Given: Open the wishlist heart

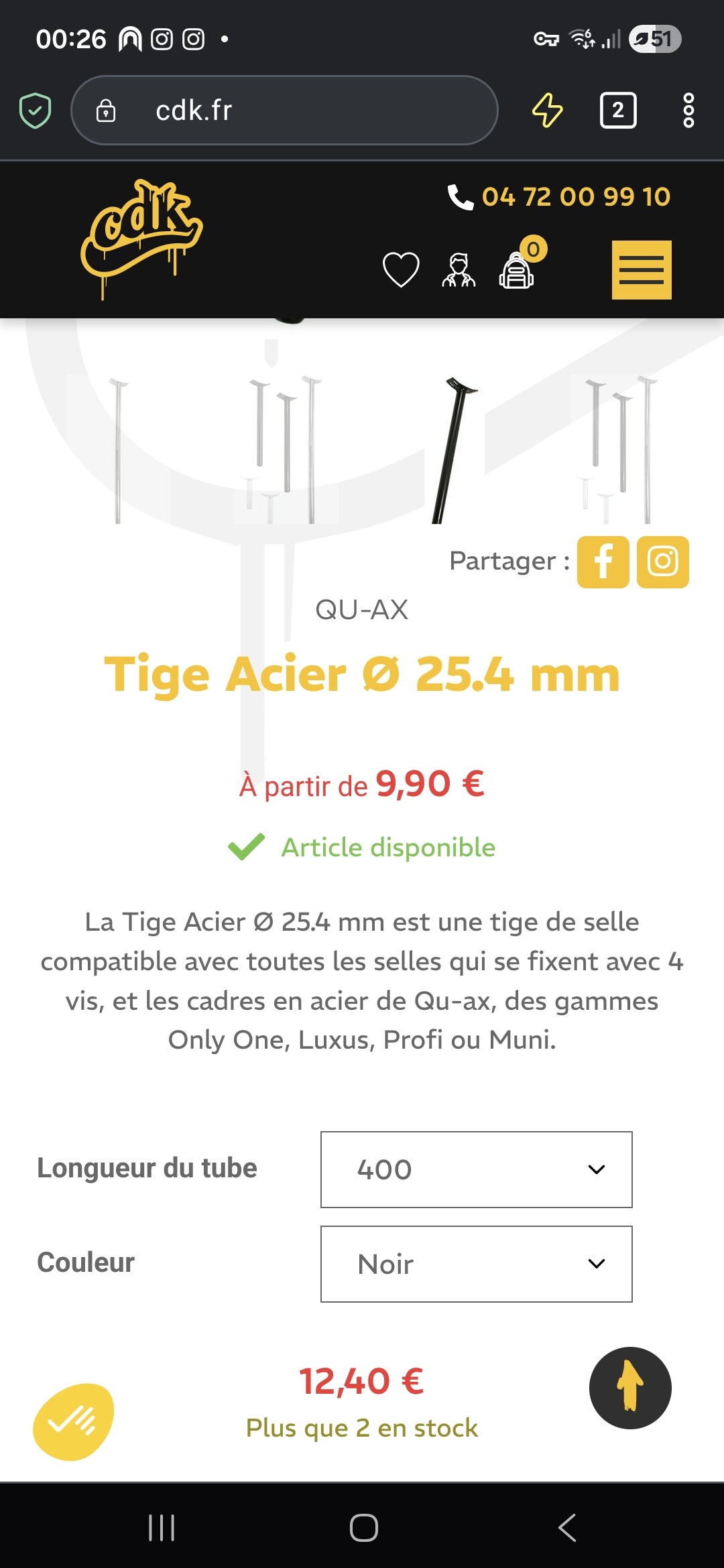Looking at the screenshot, I should coord(401,269).
